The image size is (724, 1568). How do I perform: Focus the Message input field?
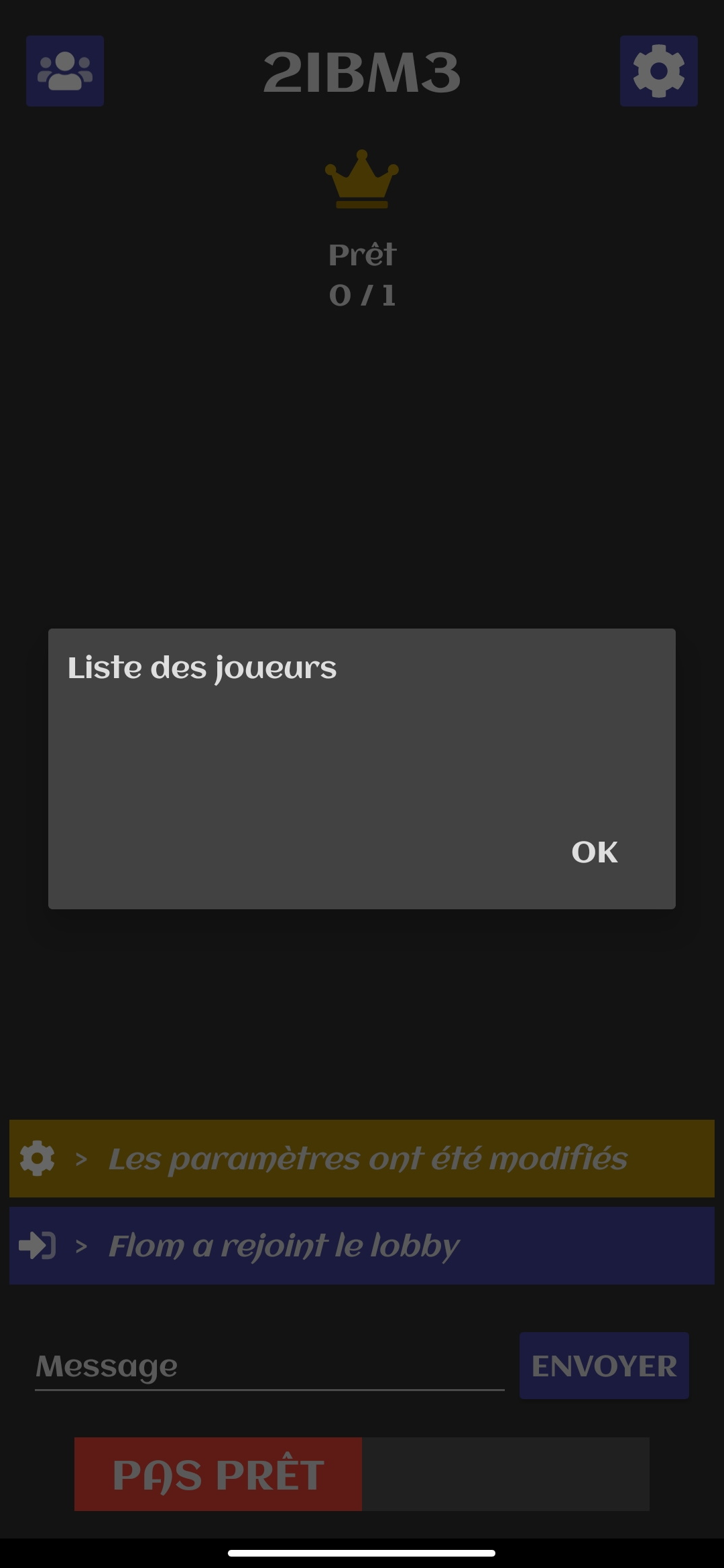coord(268,1367)
